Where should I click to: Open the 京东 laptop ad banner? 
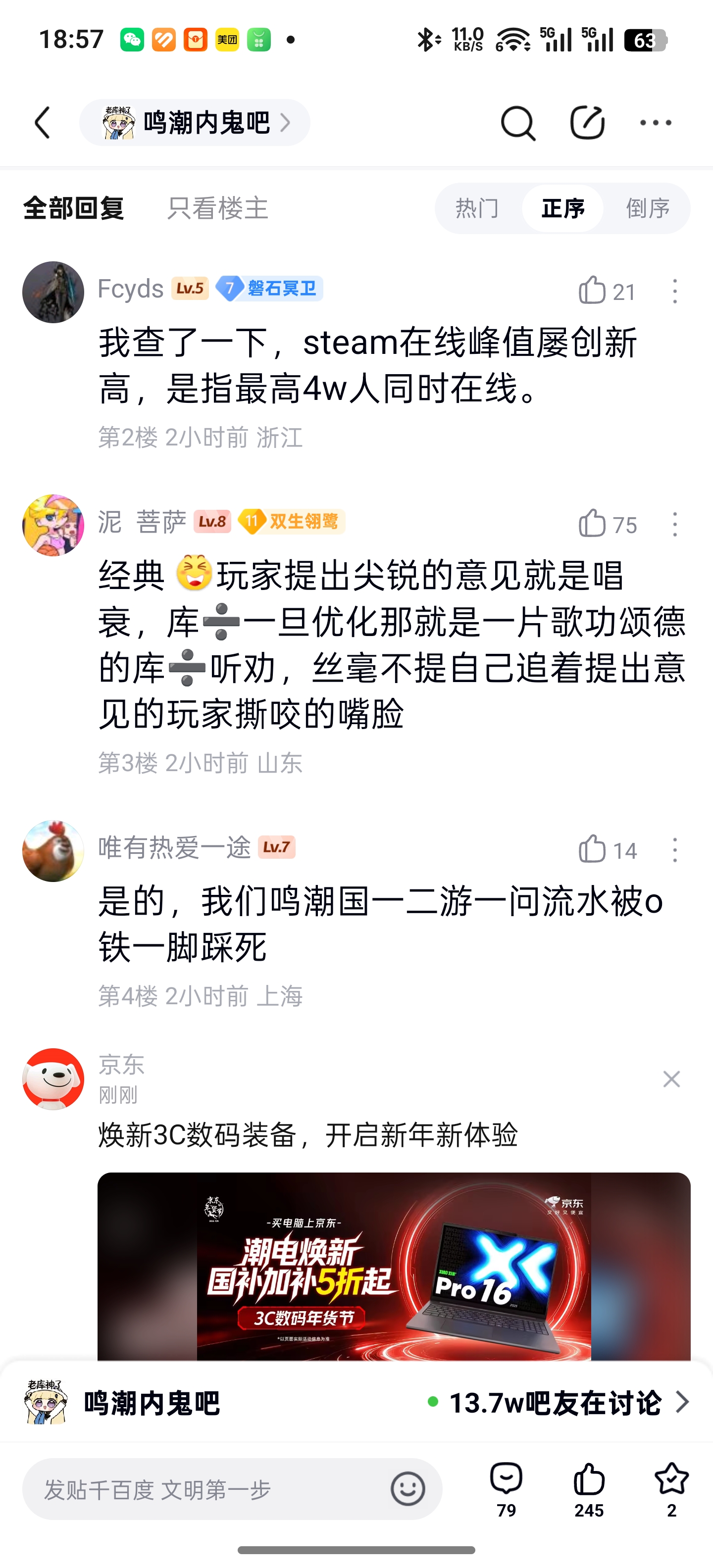pos(394,1267)
